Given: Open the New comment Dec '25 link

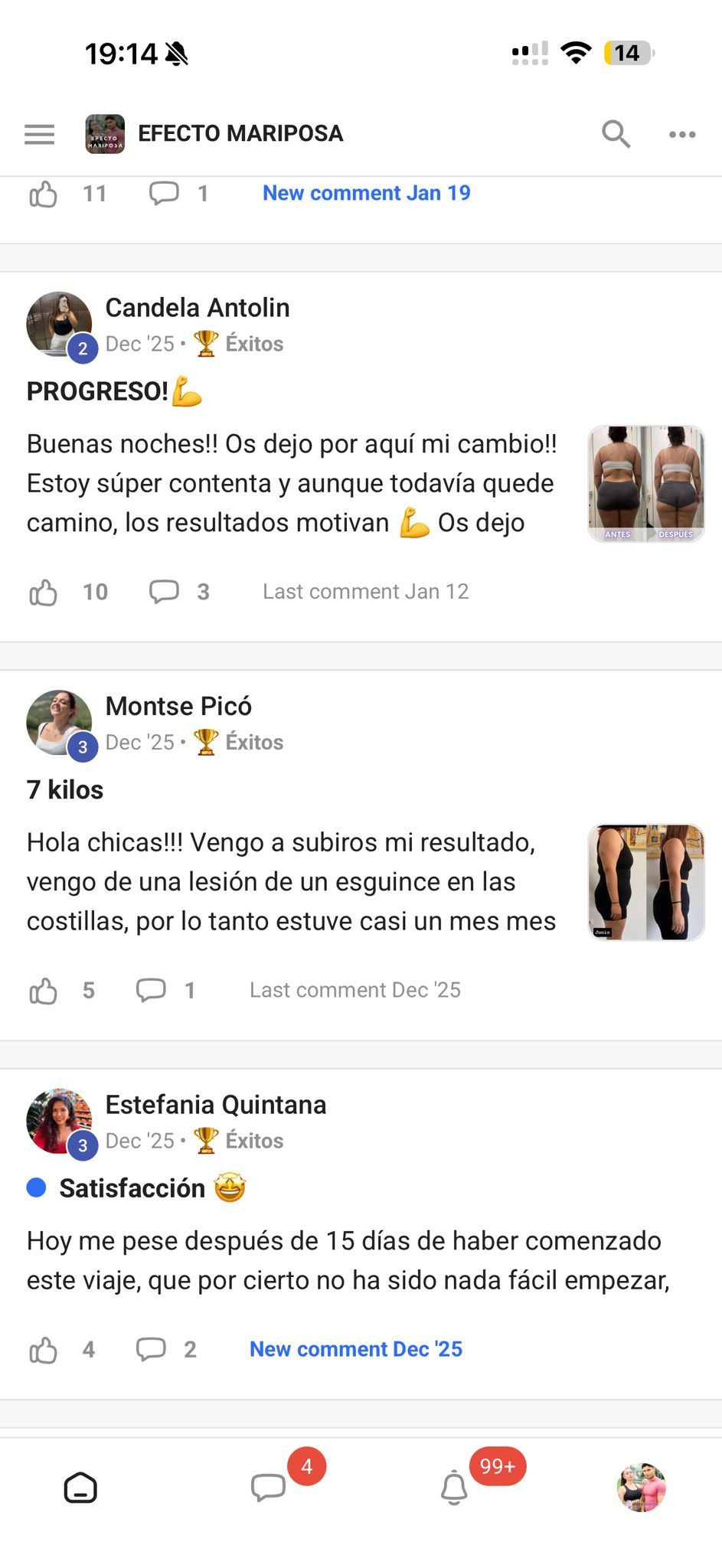Looking at the screenshot, I should coord(356,1350).
